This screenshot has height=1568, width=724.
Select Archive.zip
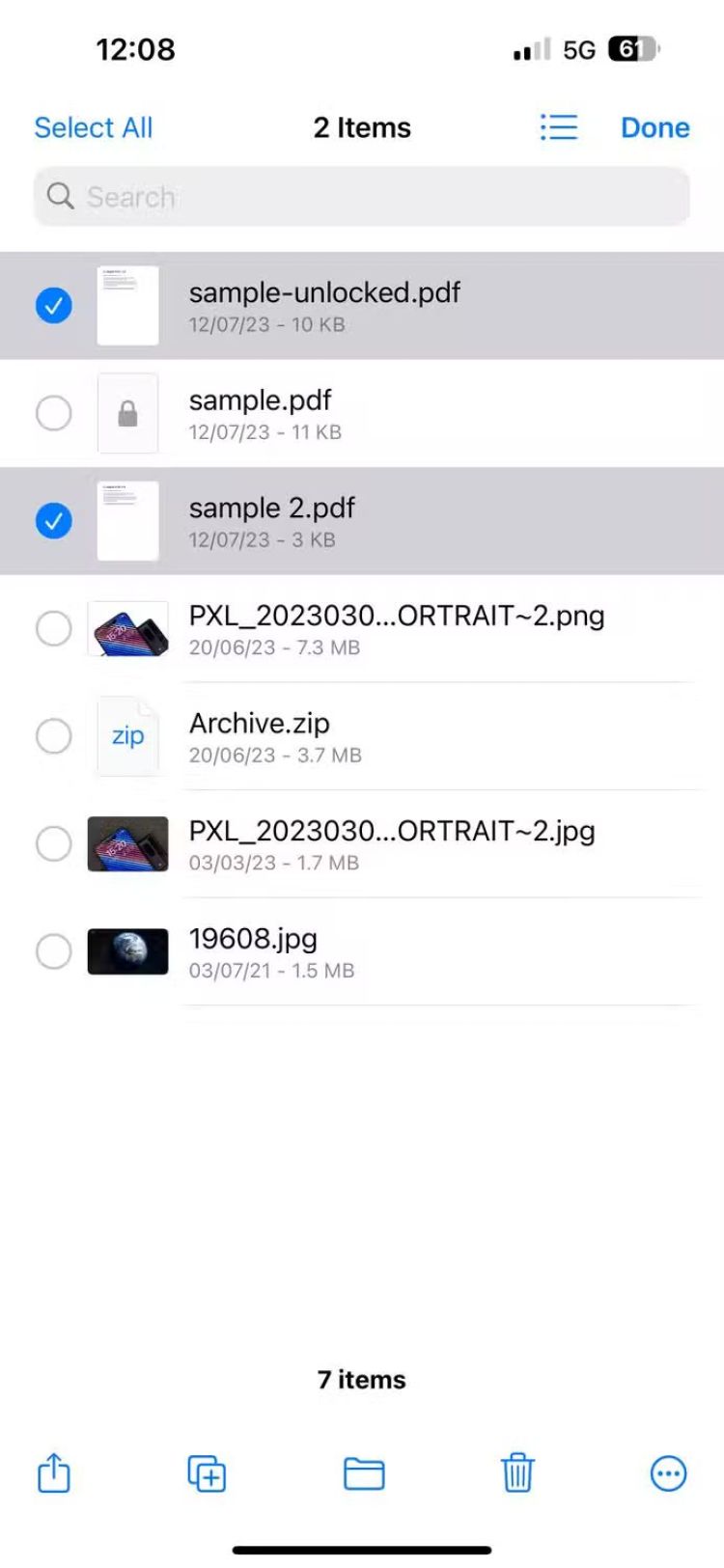[x=54, y=736]
